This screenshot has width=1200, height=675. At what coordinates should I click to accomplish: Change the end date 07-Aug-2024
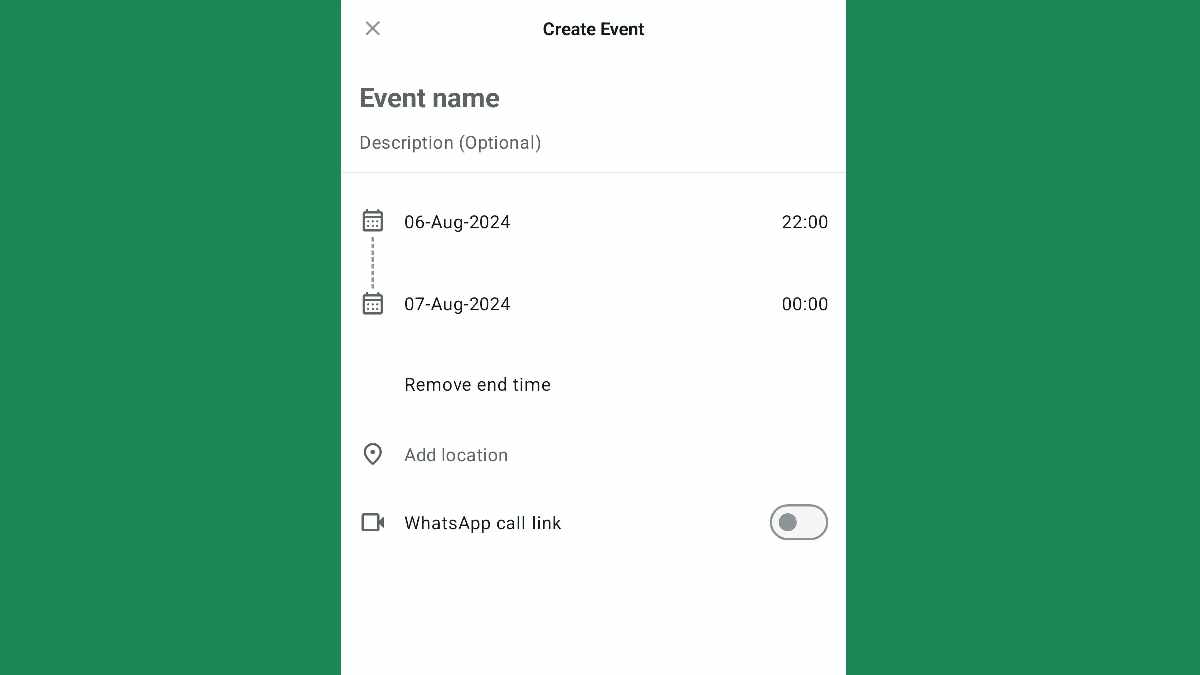(457, 304)
